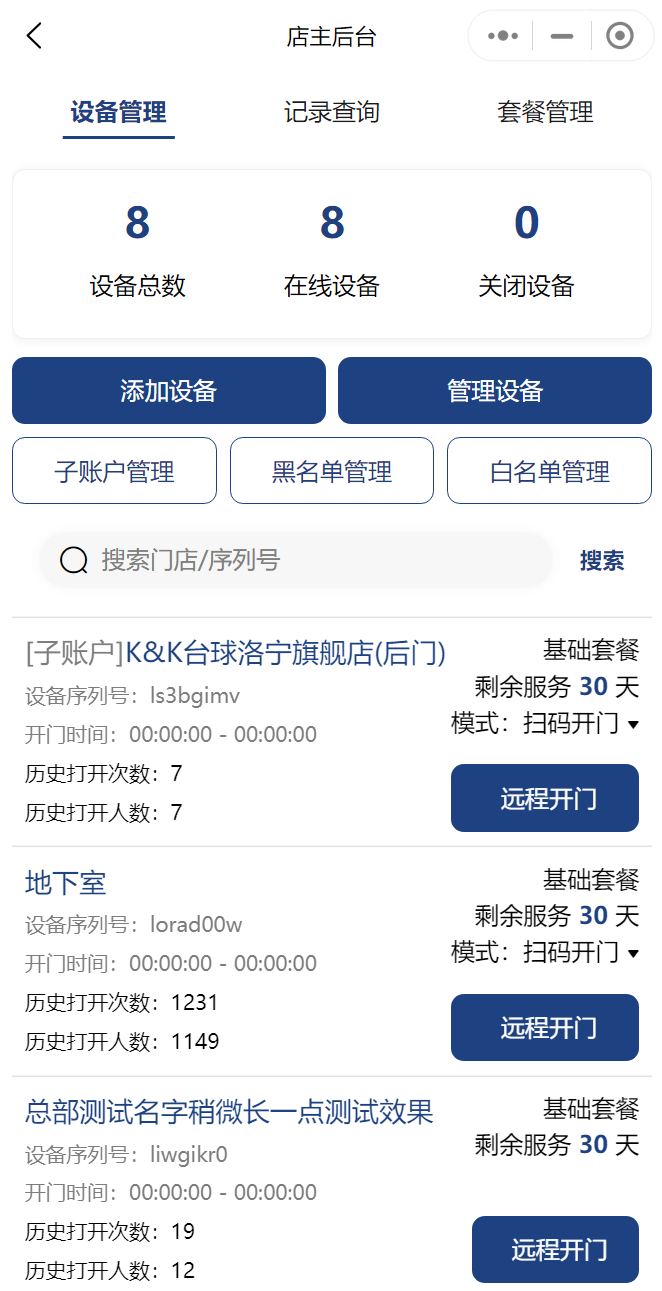Screen dimensions: 662x1291
Task: Switch to the 记录查询 tab
Action: (331, 112)
